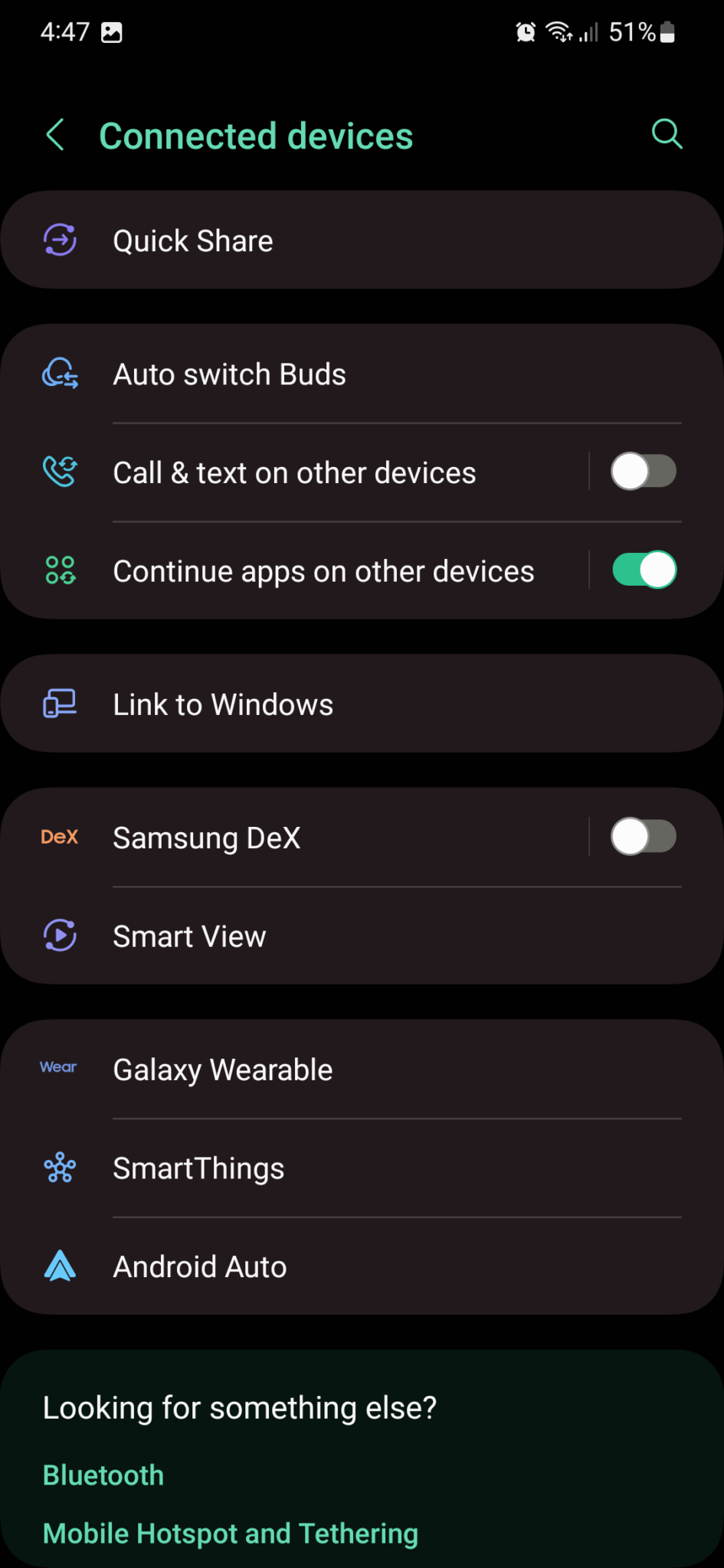The image size is (724, 1568).
Task: Select the Auto switch Buds earbuds icon
Action: (x=60, y=374)
